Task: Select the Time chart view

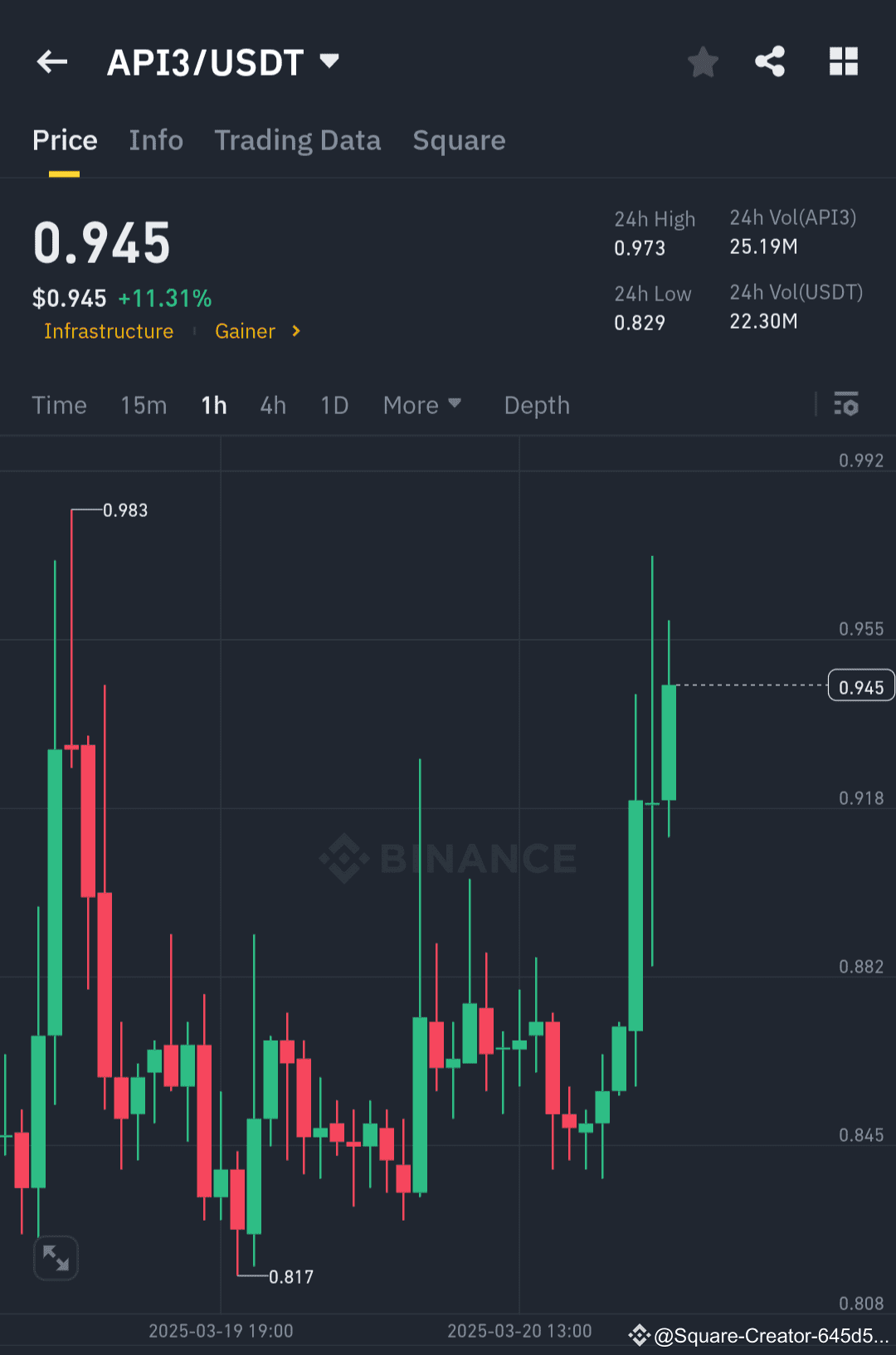Action: point(59,405)
